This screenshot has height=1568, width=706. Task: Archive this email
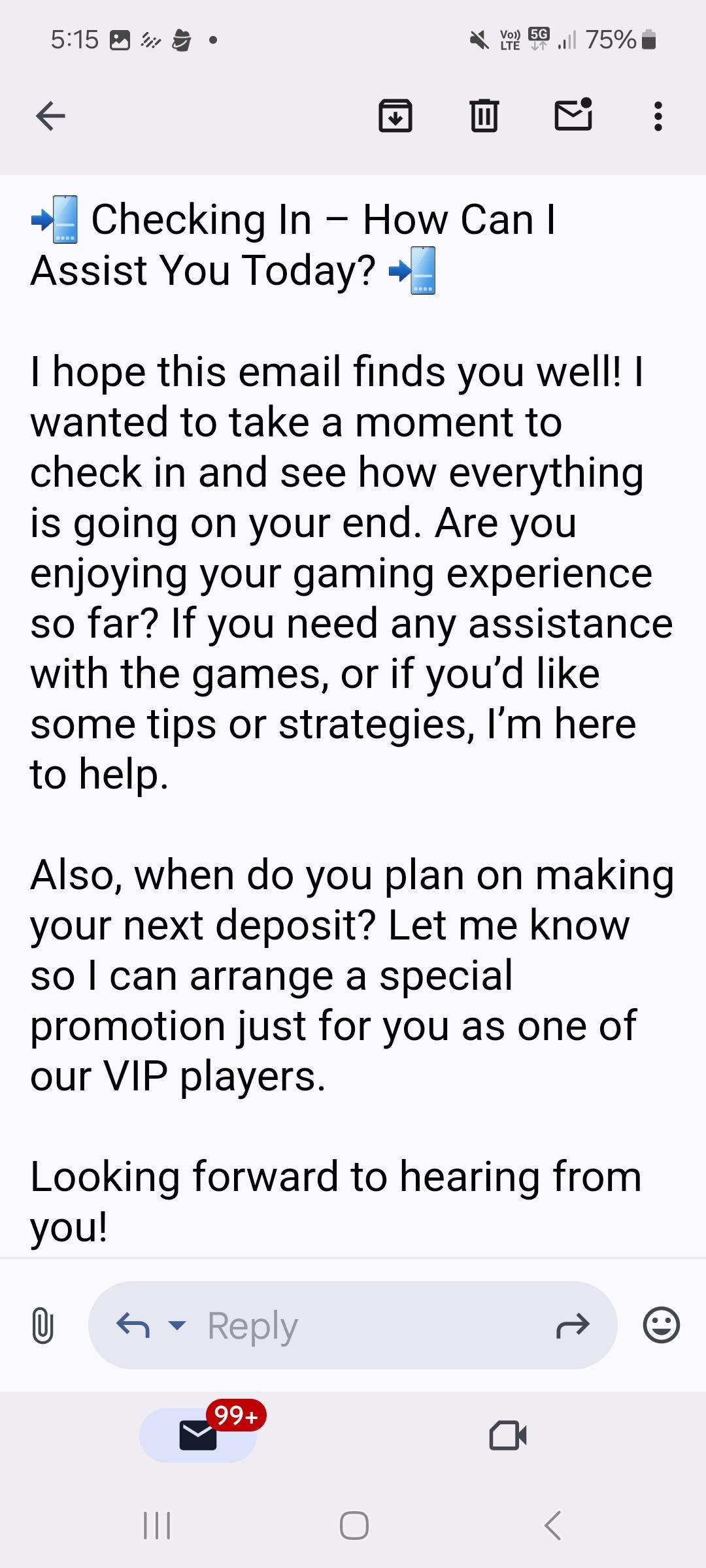tap(395, 117)
